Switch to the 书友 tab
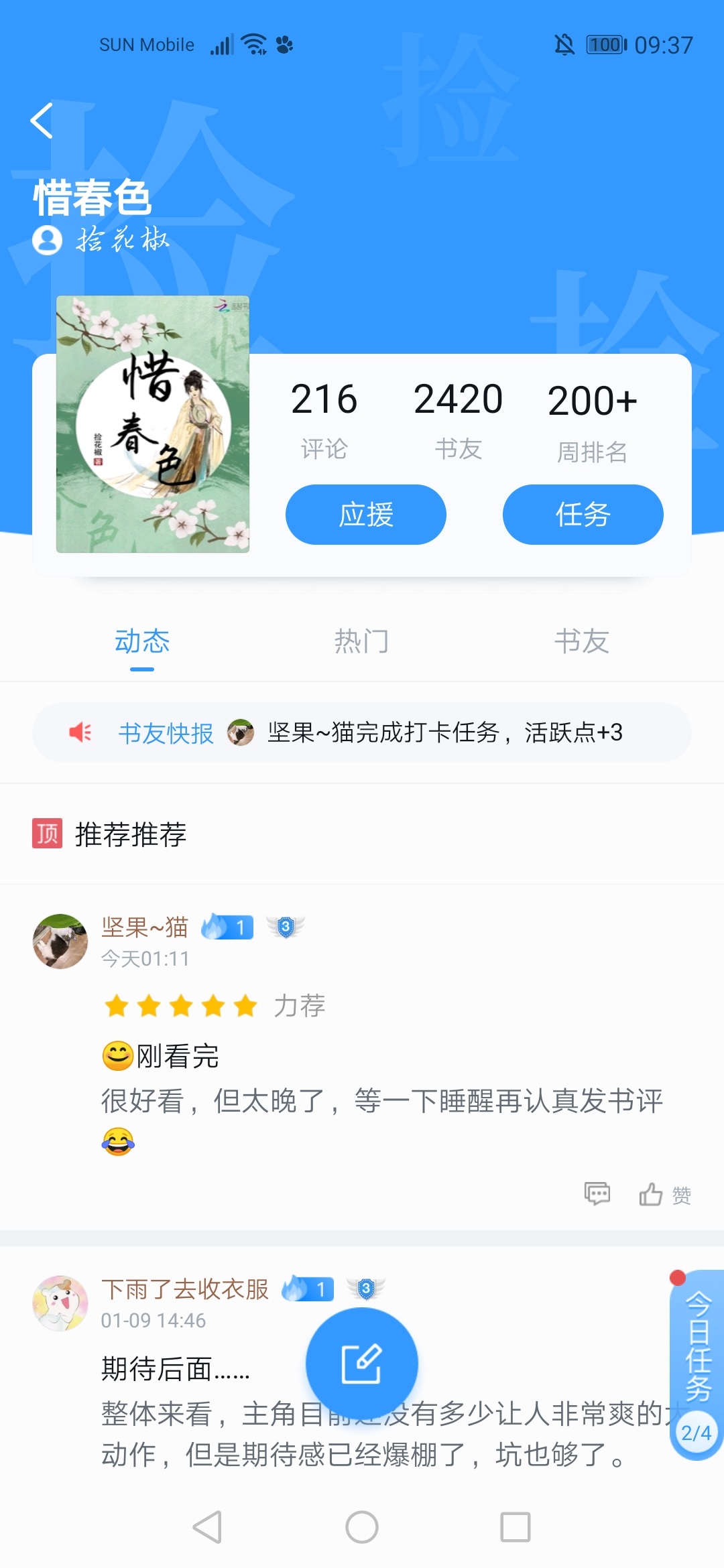 point(581,641)
